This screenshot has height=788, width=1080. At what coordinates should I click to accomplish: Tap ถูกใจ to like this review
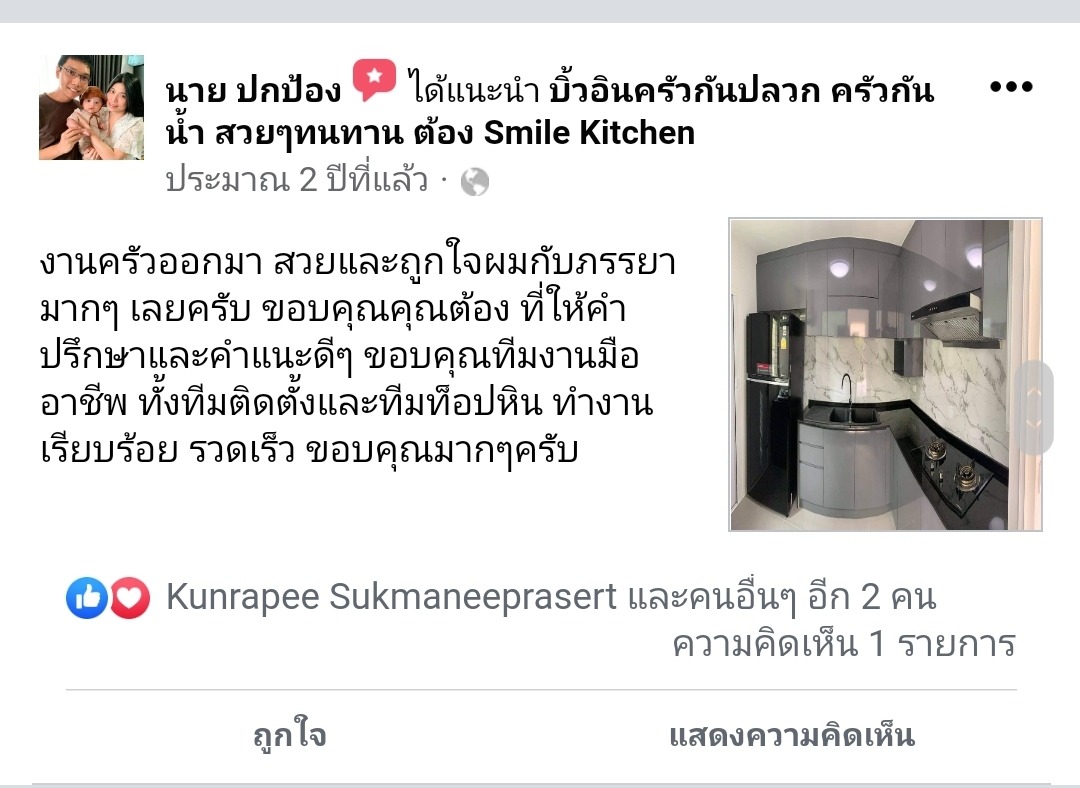point(289,737)
